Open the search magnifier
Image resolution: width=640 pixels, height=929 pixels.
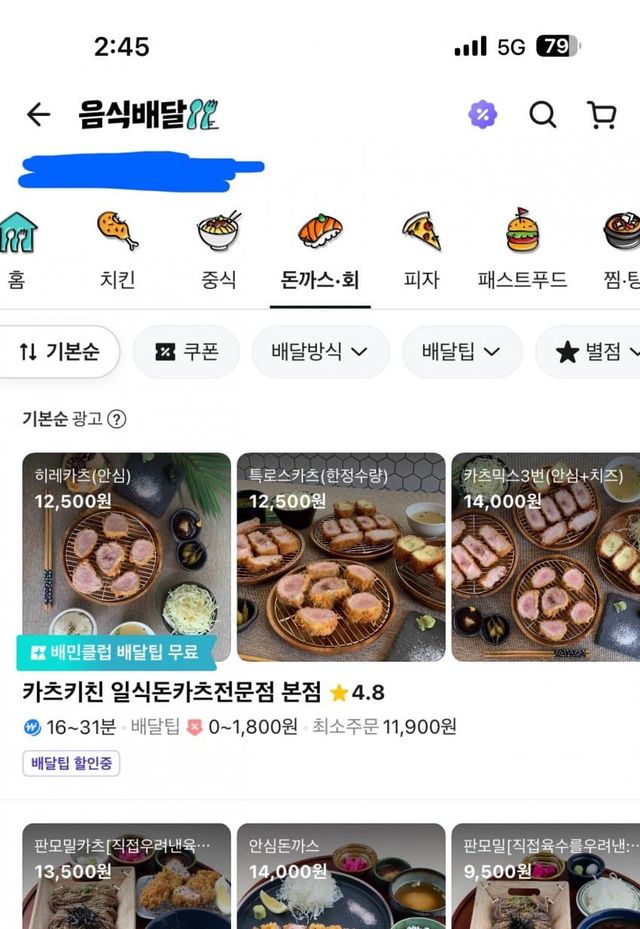(543, 115)
